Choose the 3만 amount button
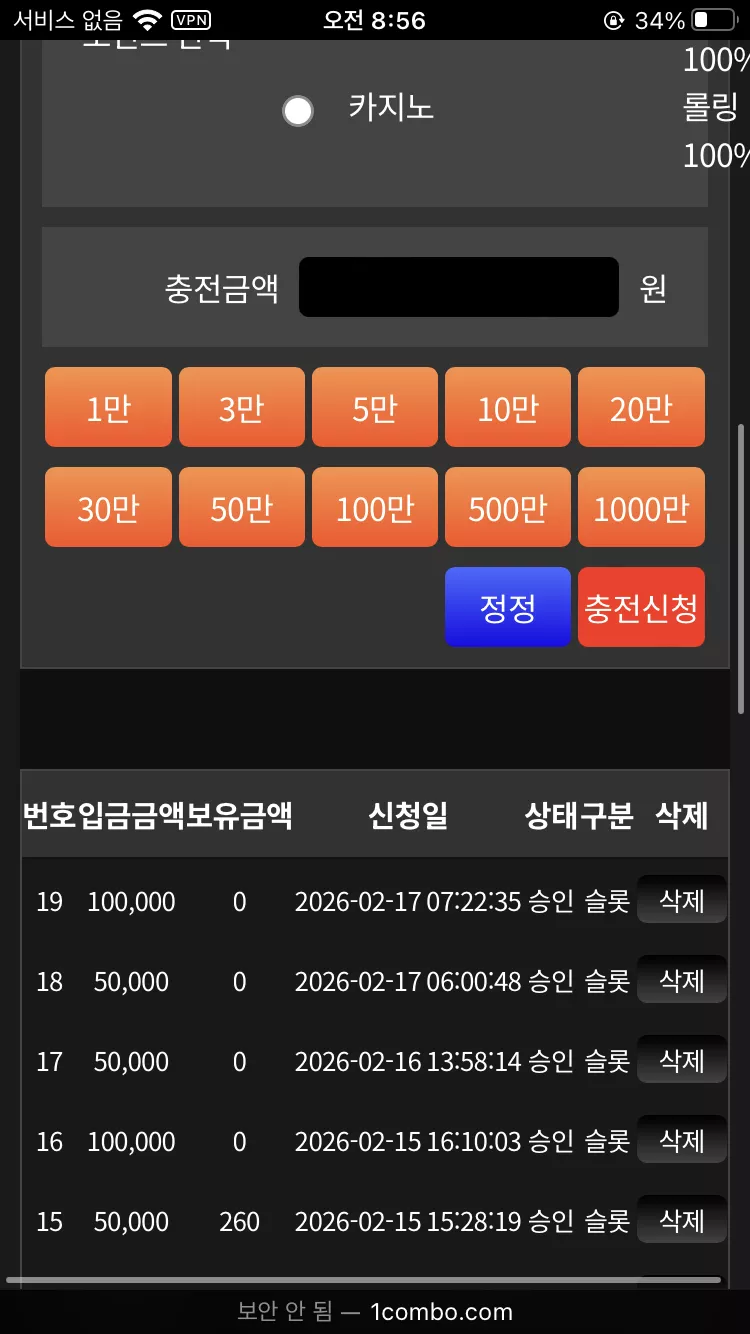This screenshot has width=750, height=1334. click(242, 407)
